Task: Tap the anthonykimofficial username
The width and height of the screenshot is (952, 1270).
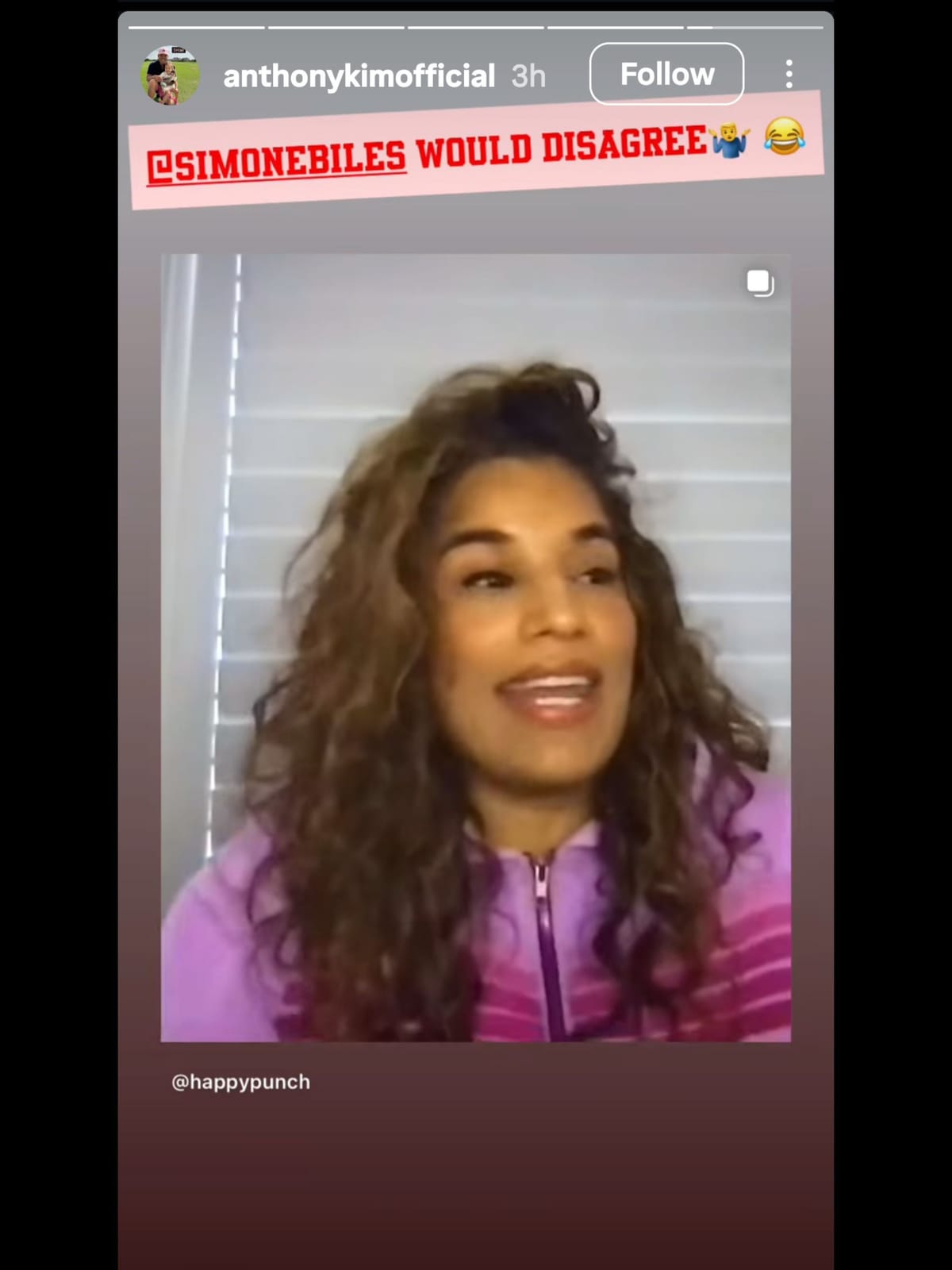Action: coord(359,76)
